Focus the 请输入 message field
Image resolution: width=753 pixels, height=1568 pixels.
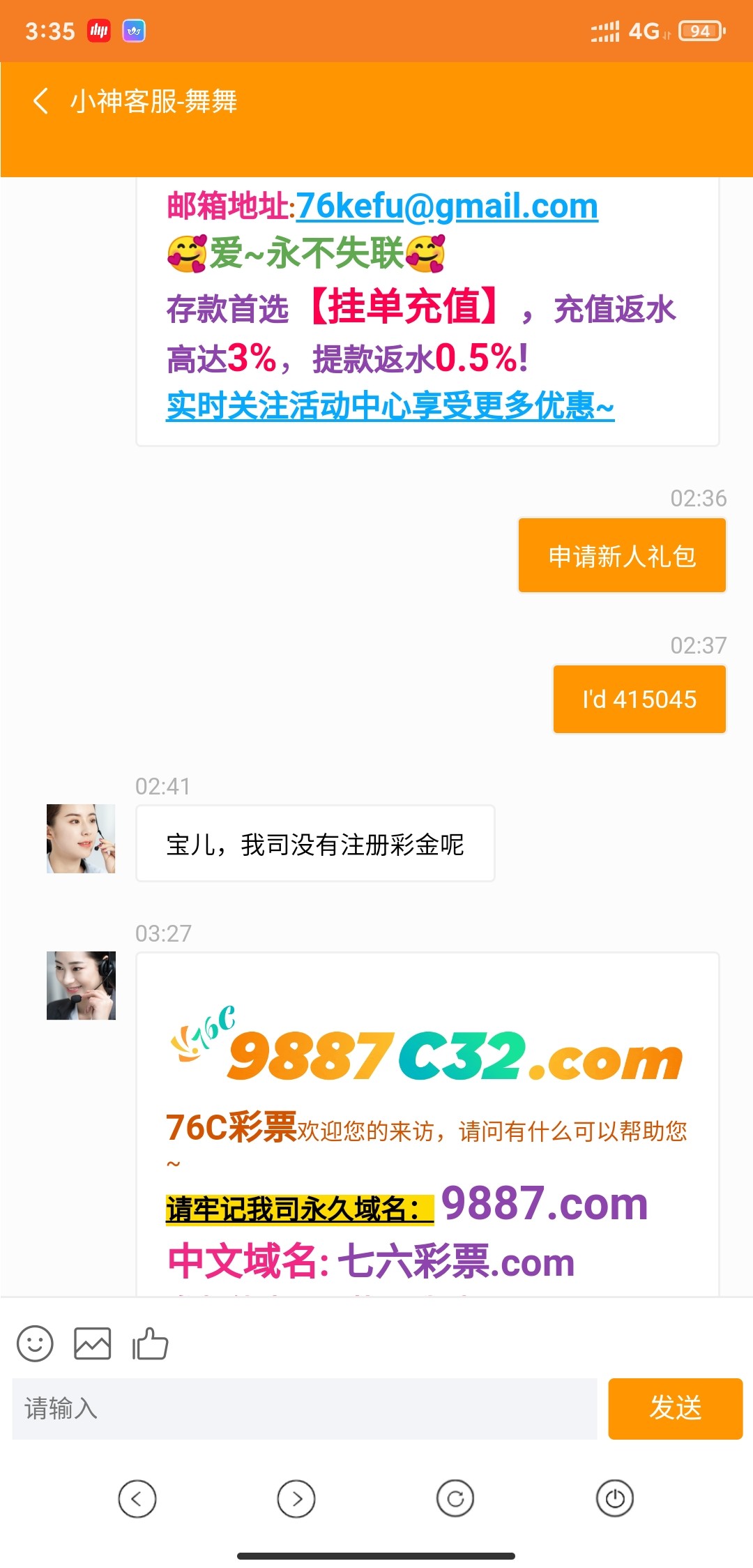point(305,1408)
